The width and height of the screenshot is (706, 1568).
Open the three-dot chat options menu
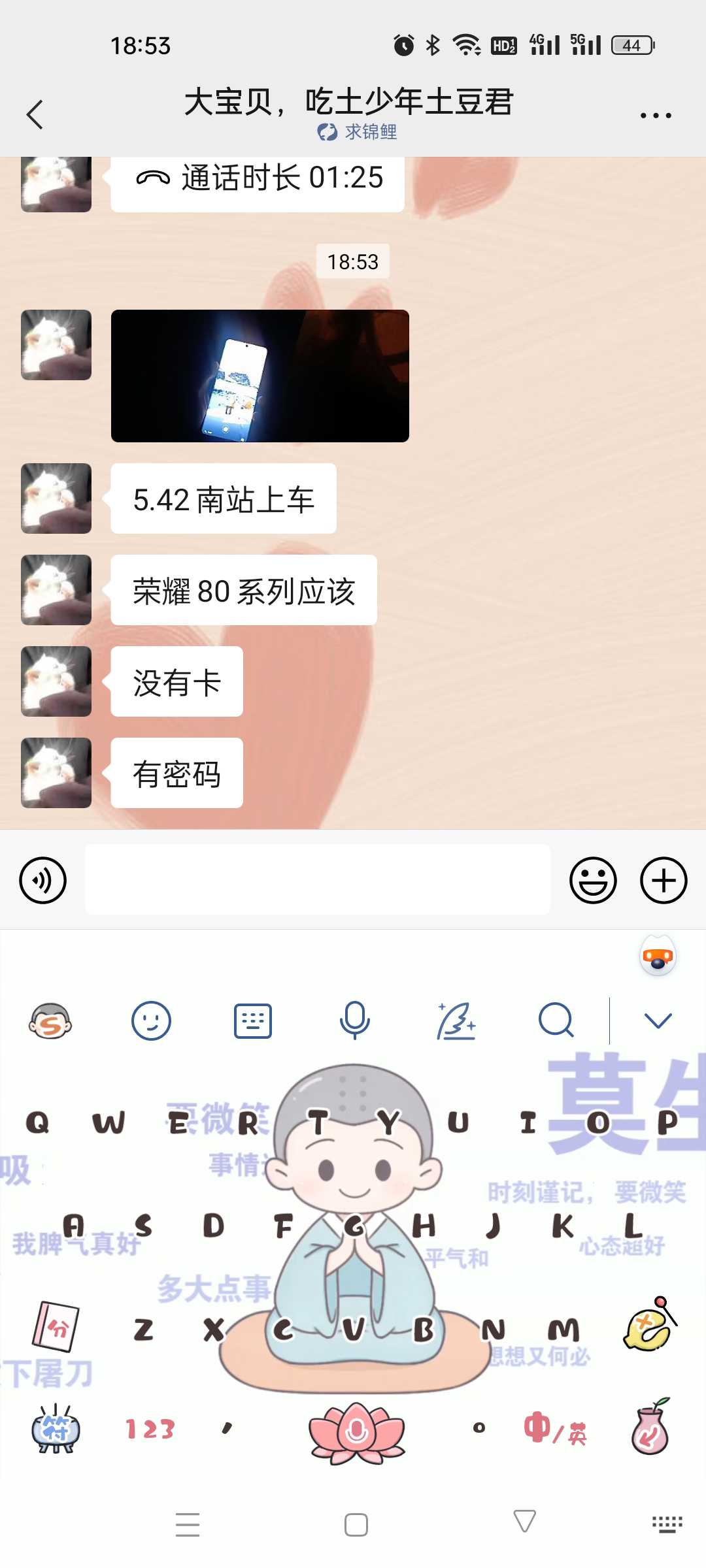656,116
